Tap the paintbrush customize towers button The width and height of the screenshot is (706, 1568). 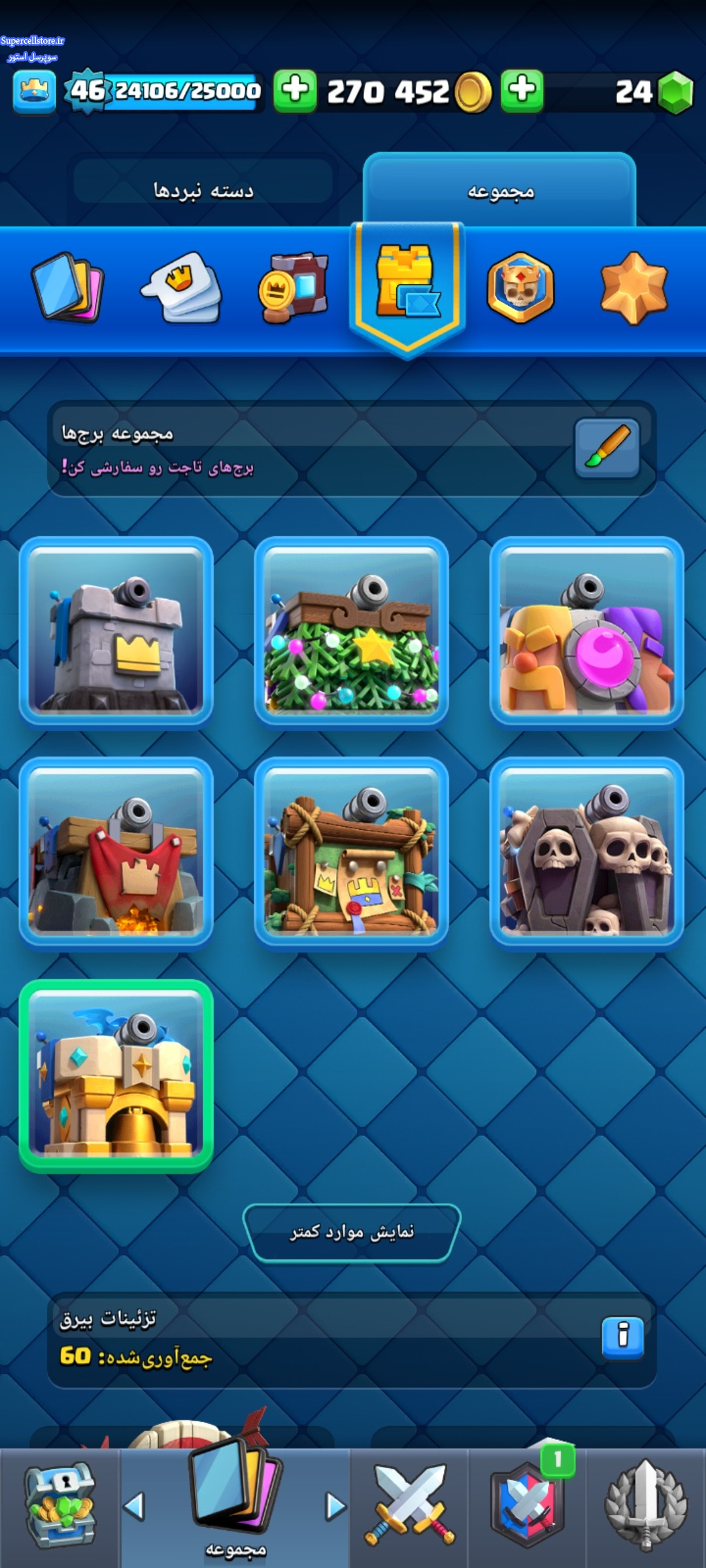click(x=607, y=448)
